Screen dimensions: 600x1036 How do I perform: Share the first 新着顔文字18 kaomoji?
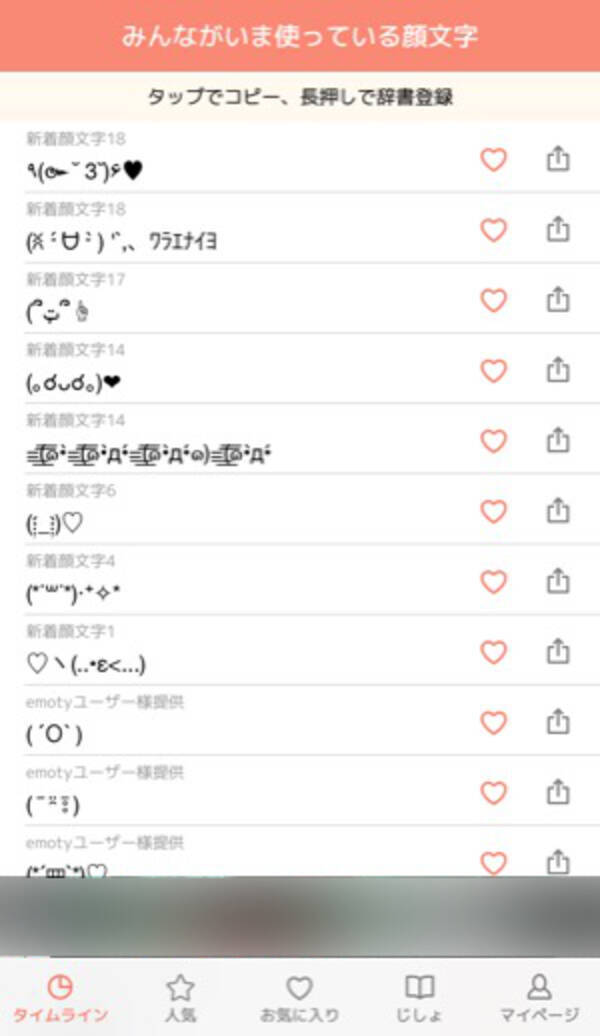click(x=558, y=160)
